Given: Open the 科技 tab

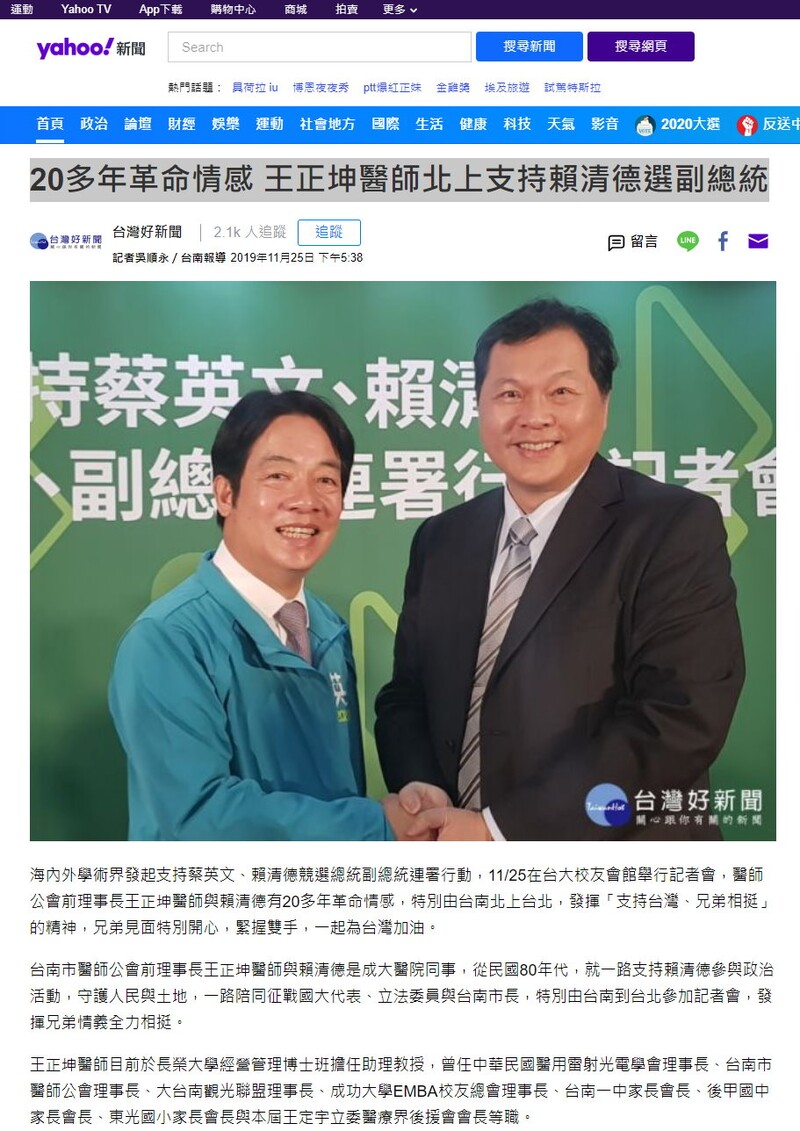Looking at the screenshot, I should pos(517,124).
